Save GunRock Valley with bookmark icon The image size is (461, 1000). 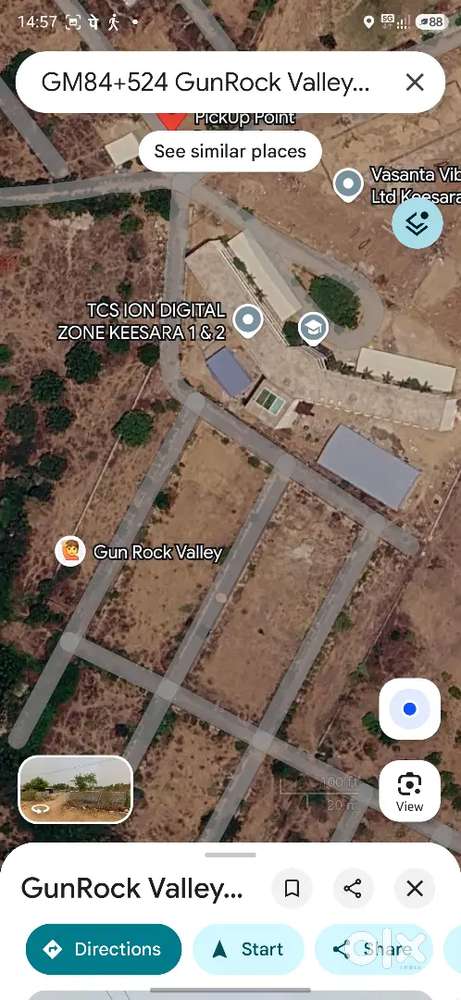292,888
